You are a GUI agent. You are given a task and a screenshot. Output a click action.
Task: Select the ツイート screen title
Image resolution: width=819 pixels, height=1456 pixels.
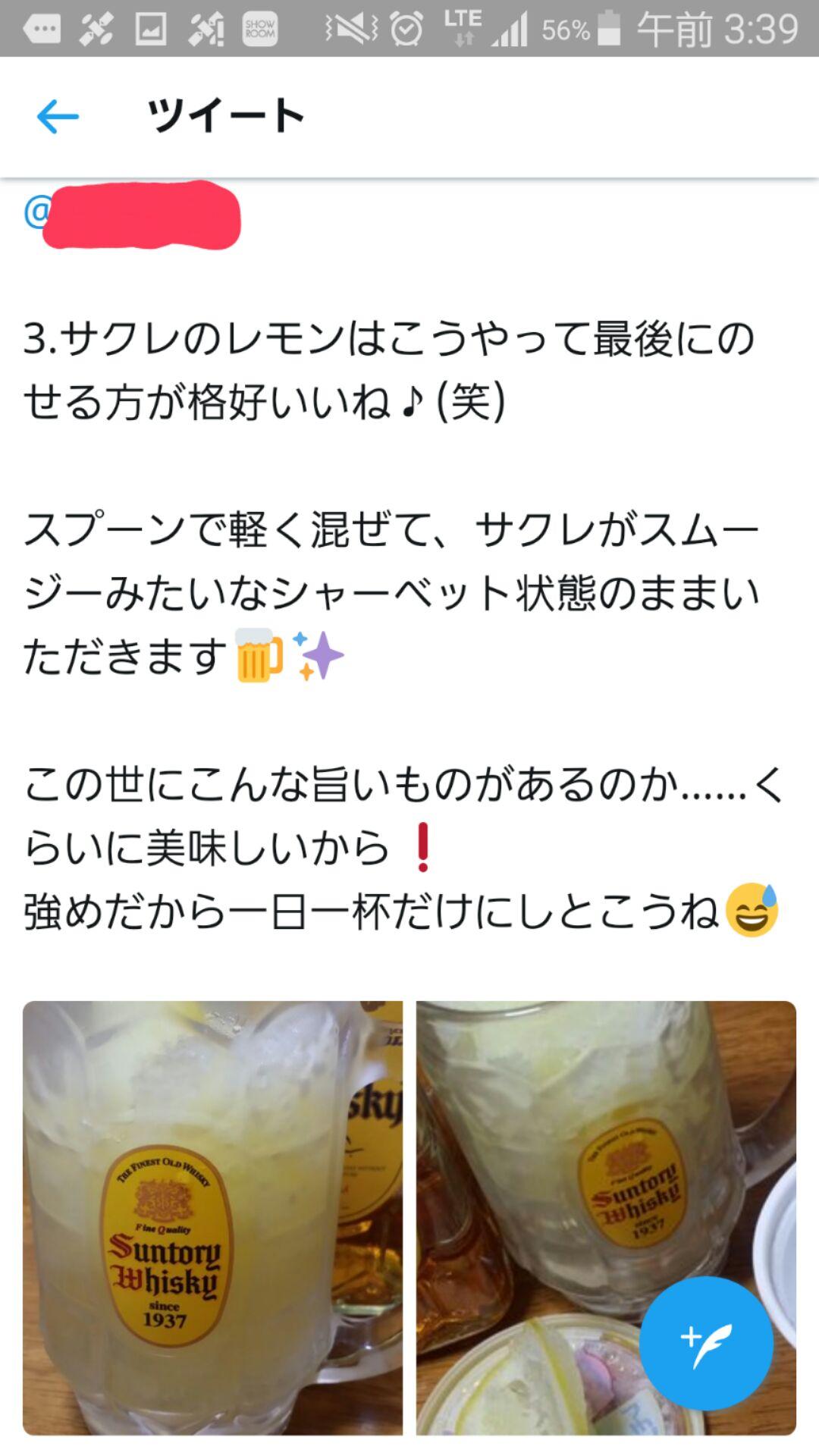(x=224, y=115)
